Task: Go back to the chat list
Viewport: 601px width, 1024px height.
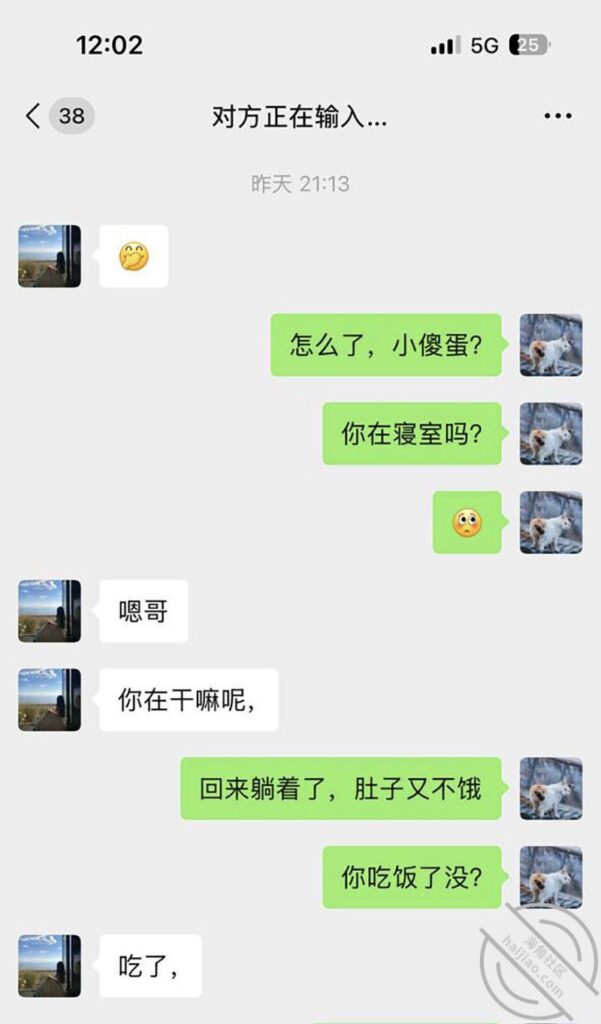Action: coord(34,116)
